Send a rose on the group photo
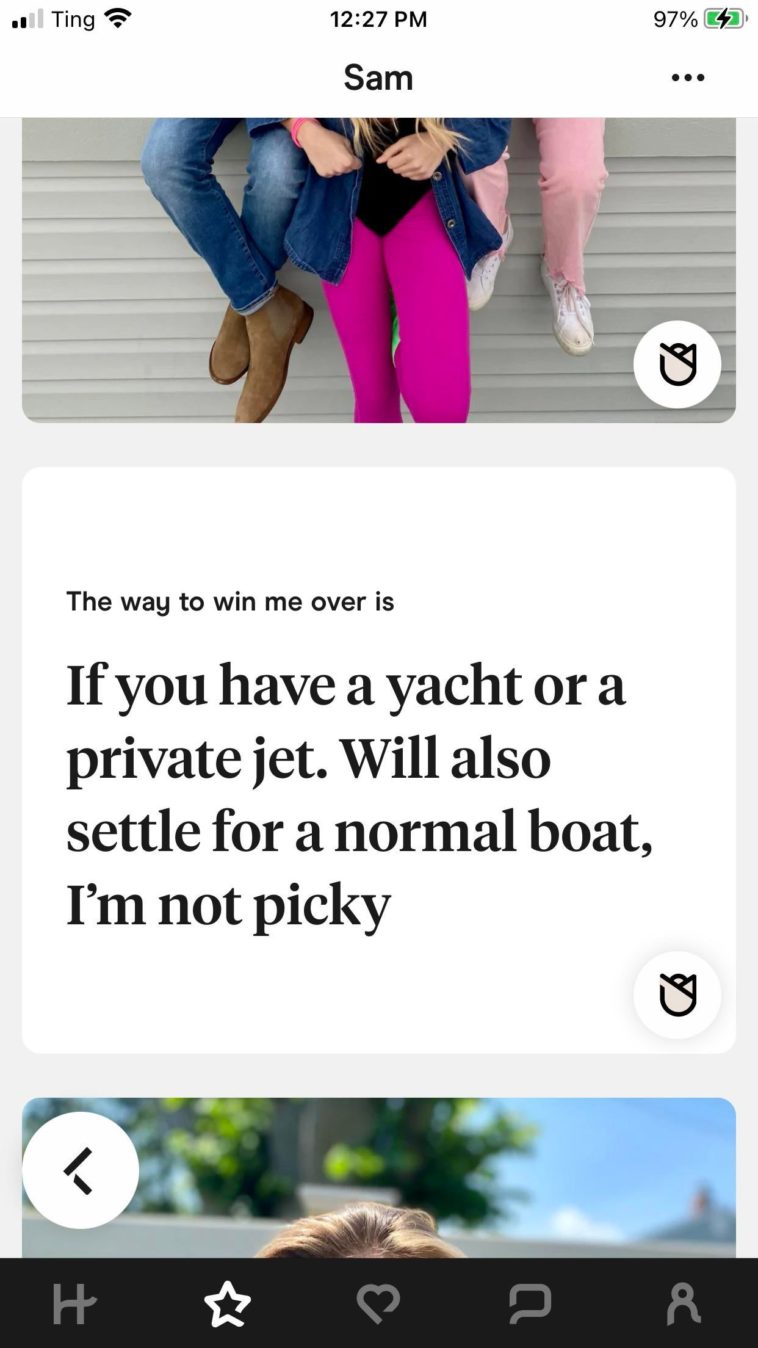The height and width of the screenshot is (1348, 758). pyautogui.click(x=677, y=365)
